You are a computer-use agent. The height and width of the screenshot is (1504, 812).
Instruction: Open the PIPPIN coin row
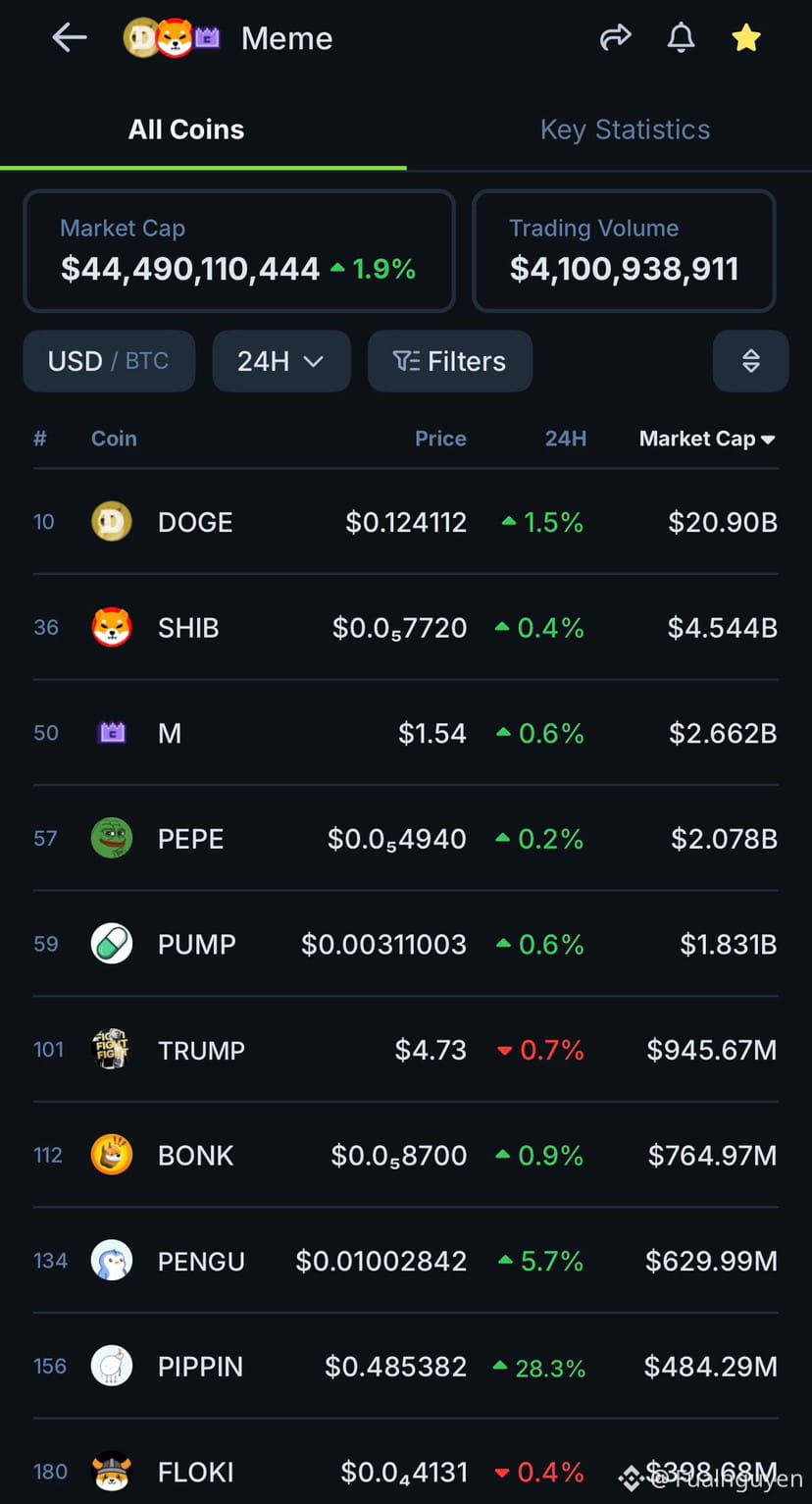200,1367
